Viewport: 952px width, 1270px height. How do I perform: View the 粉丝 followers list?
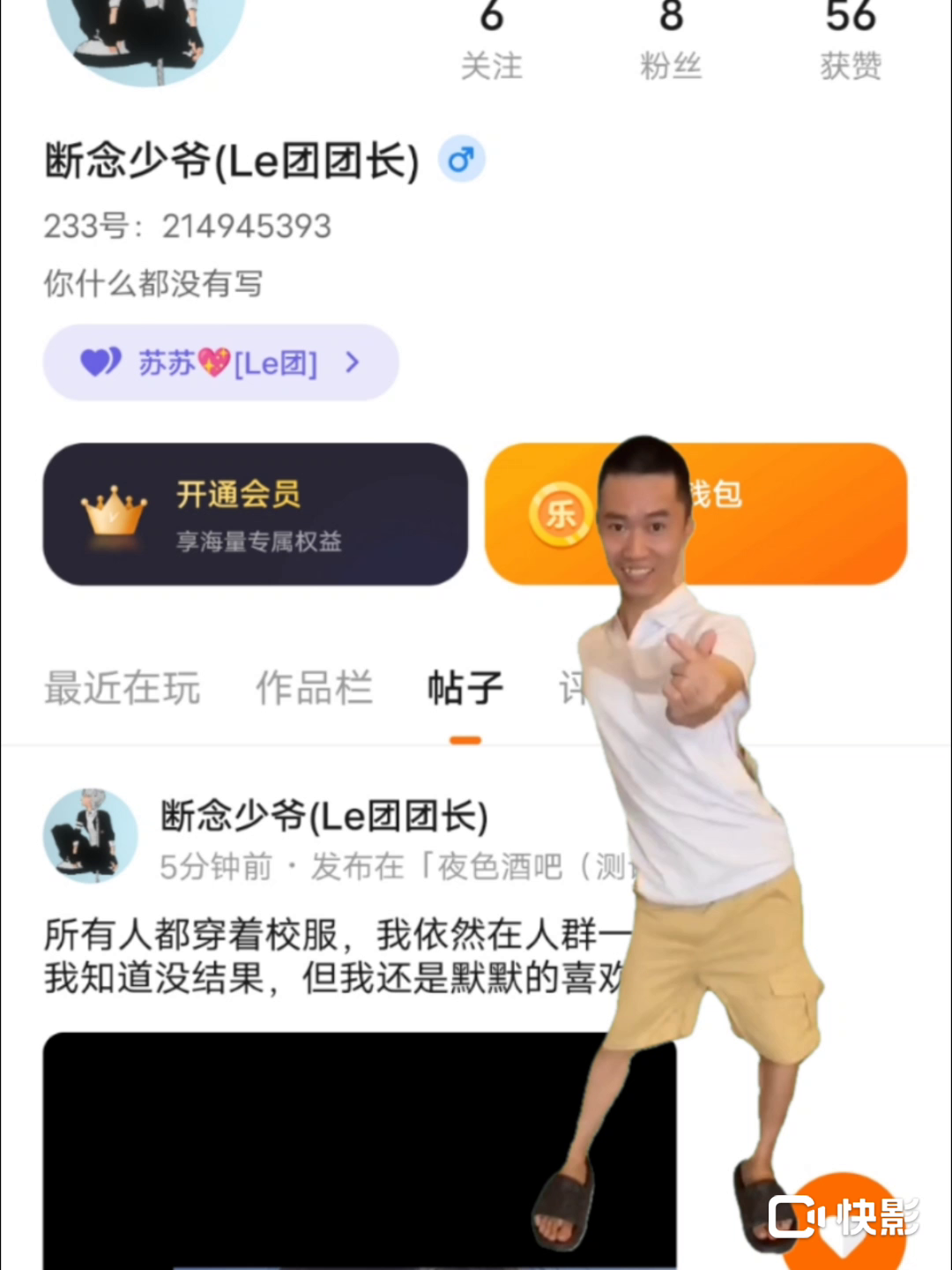671,42
